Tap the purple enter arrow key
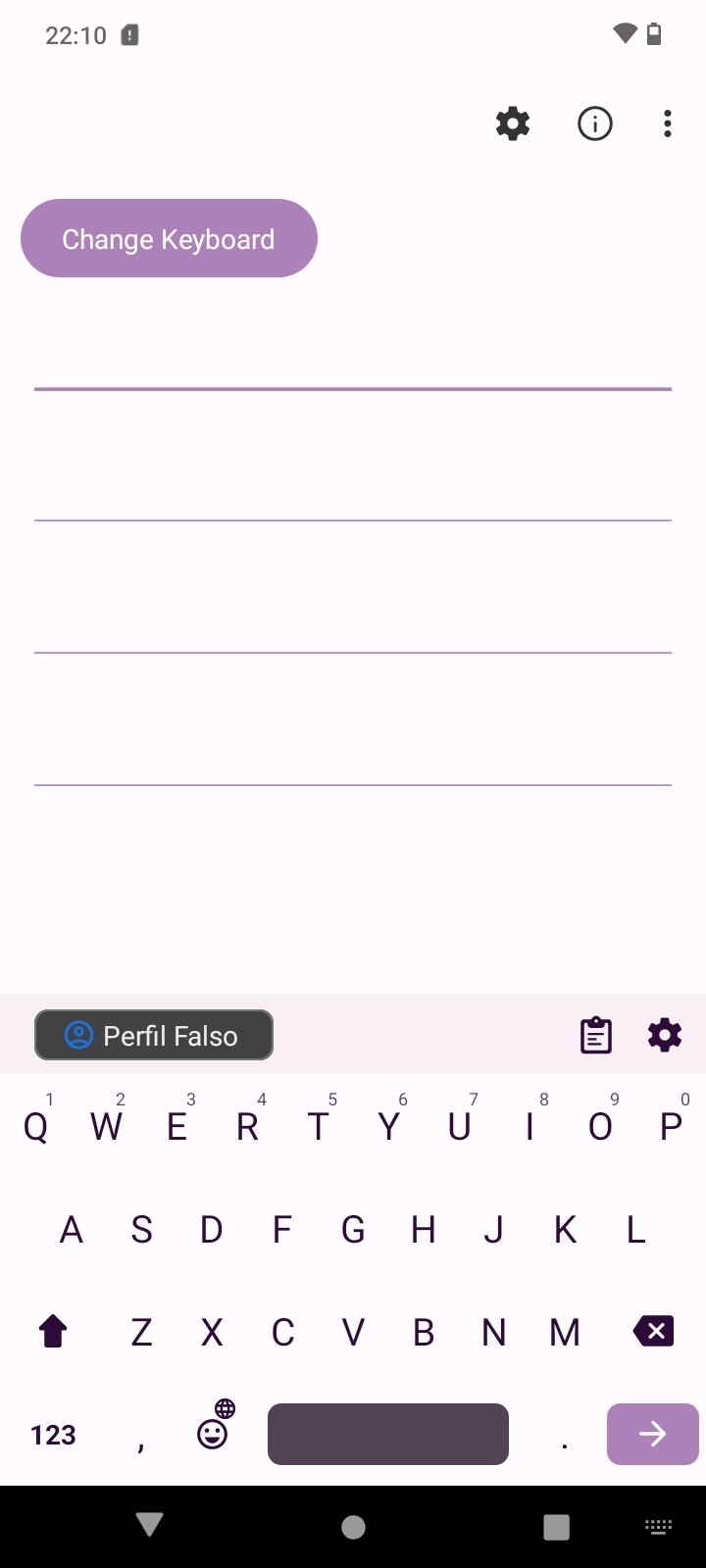Image resolution: width=706 pixels, height=1568 pixels. tap(652, 1434)
